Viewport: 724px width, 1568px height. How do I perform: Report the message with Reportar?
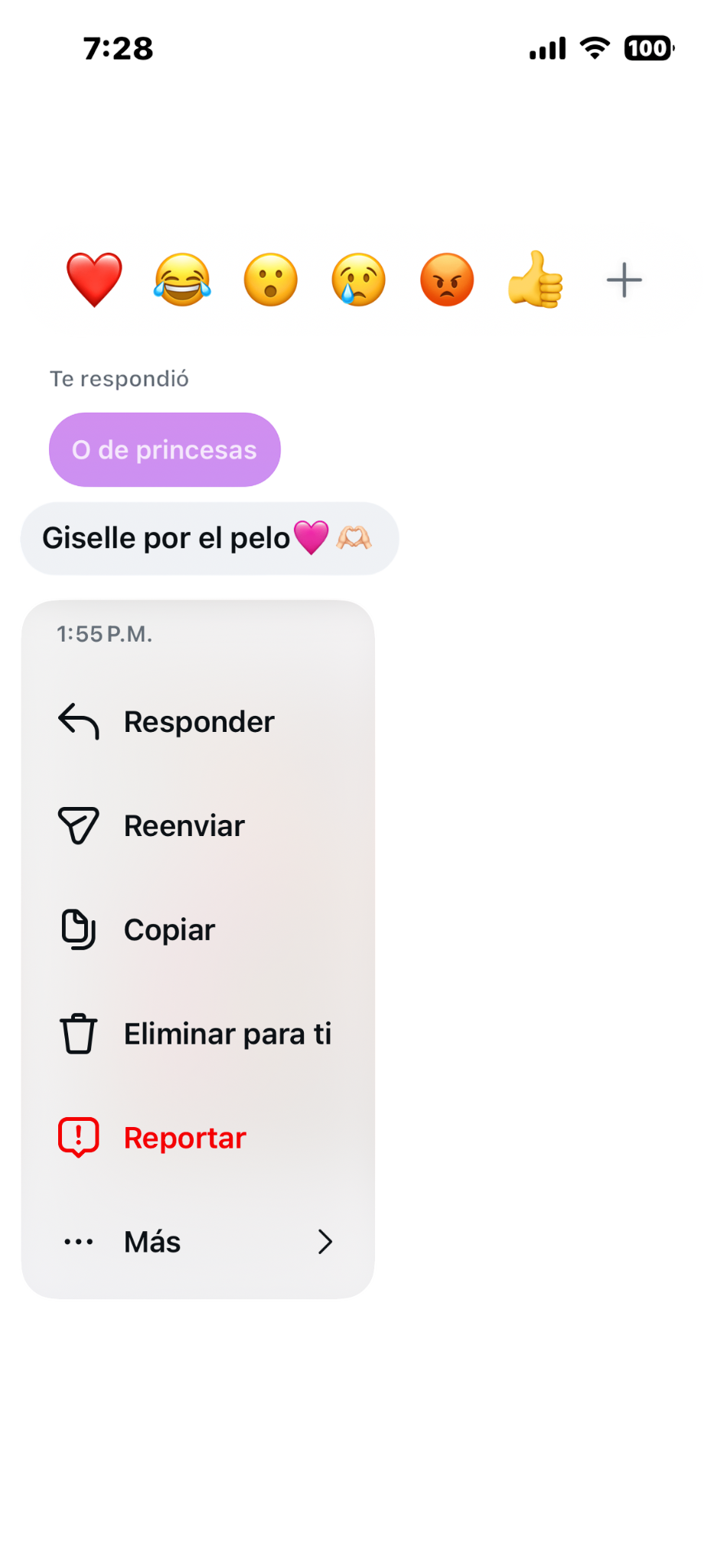click(x=198, y=1138)
